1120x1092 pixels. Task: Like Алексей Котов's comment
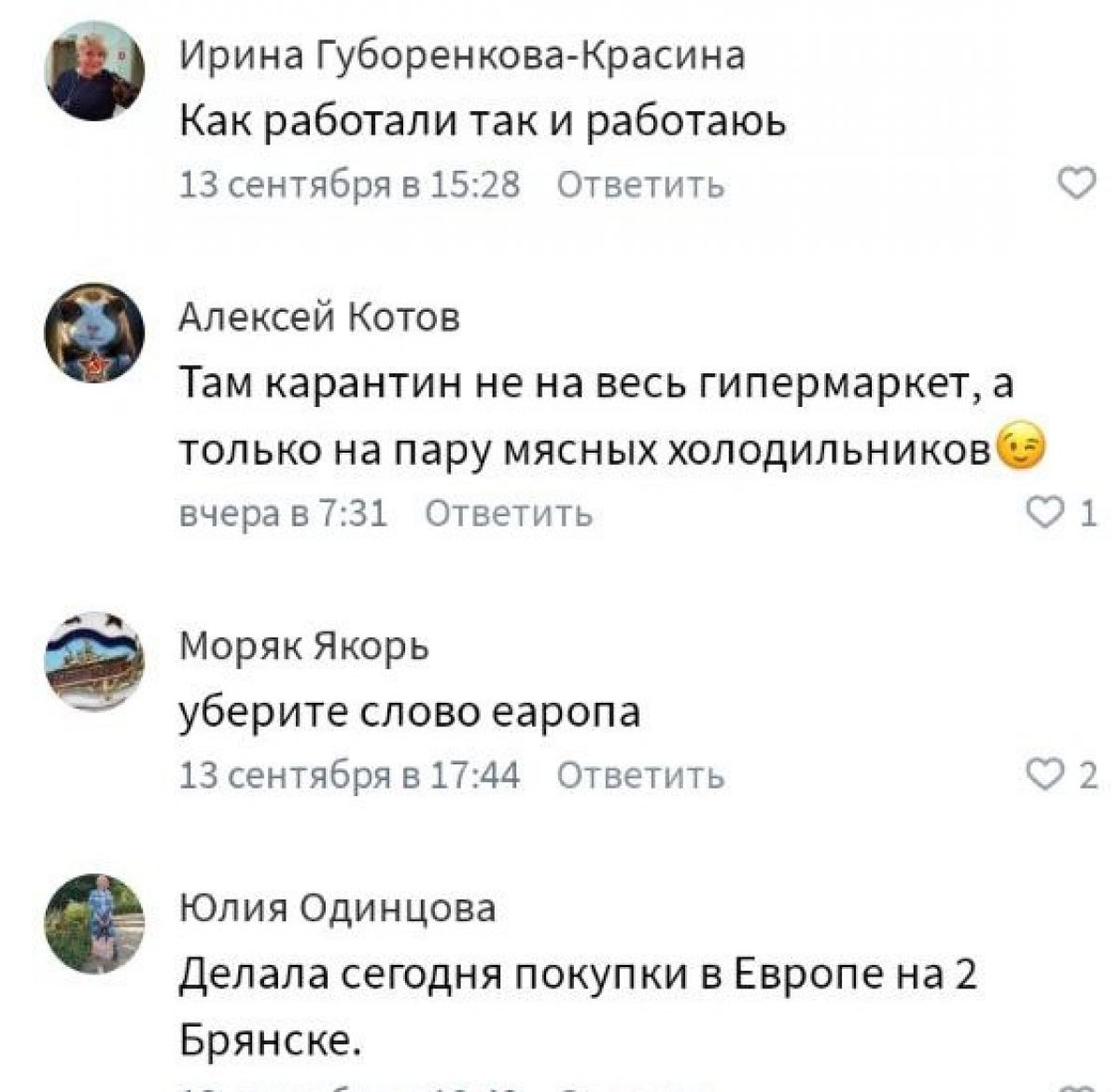(1043, 512)
